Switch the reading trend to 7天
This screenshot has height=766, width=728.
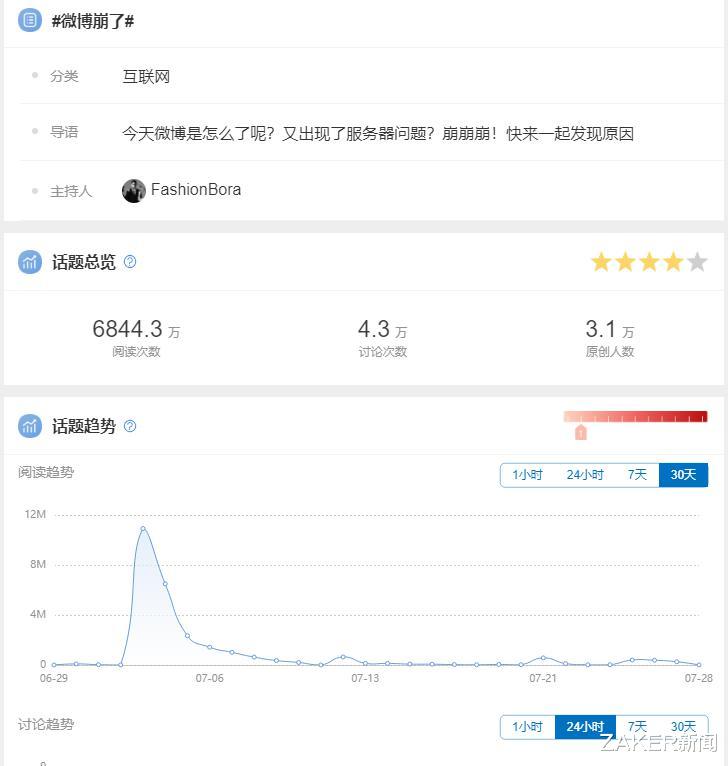pyautogui.click(x=636, y=475)
